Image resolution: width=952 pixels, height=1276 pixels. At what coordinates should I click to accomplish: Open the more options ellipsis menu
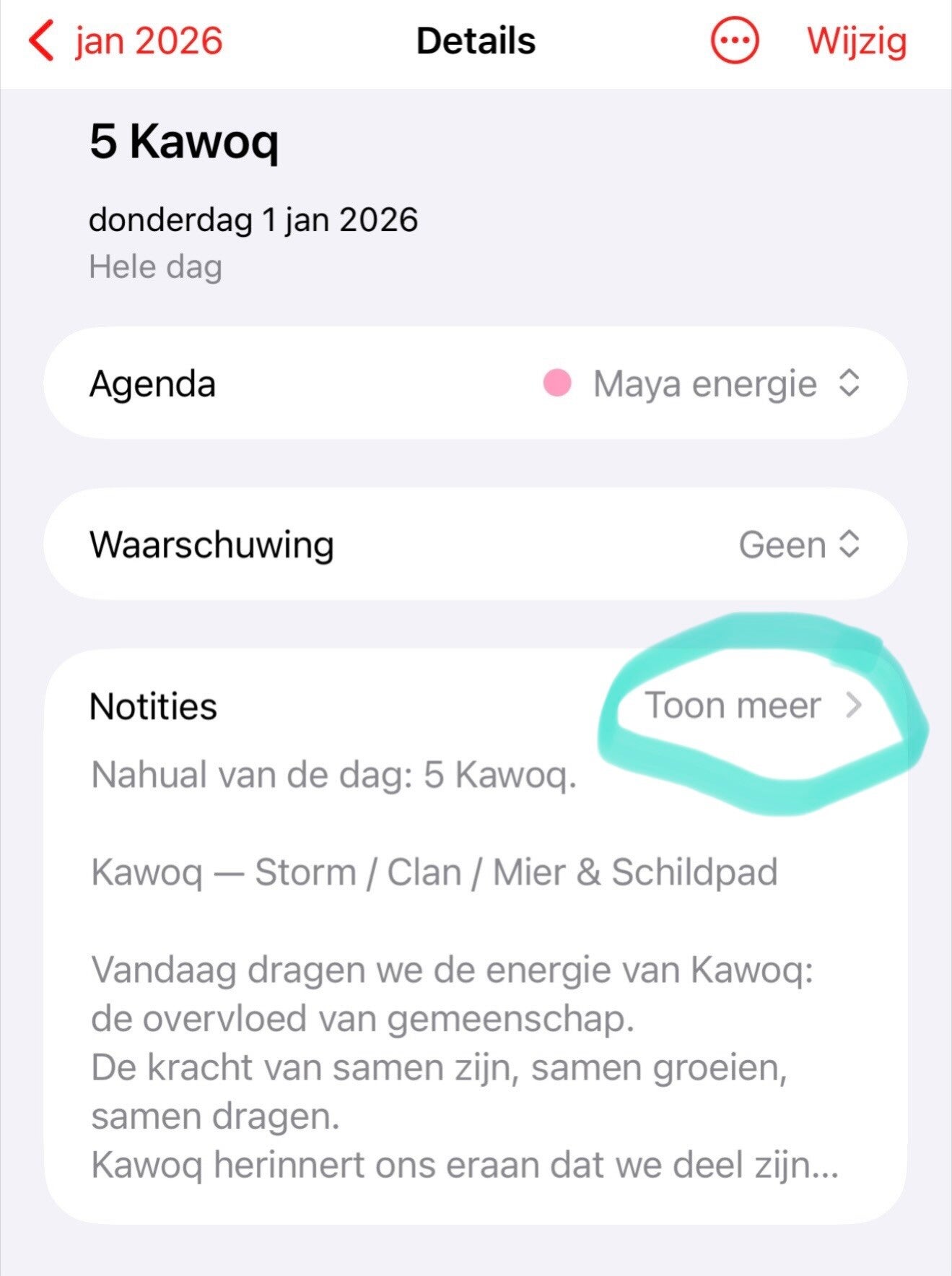(x=734, y=40)
